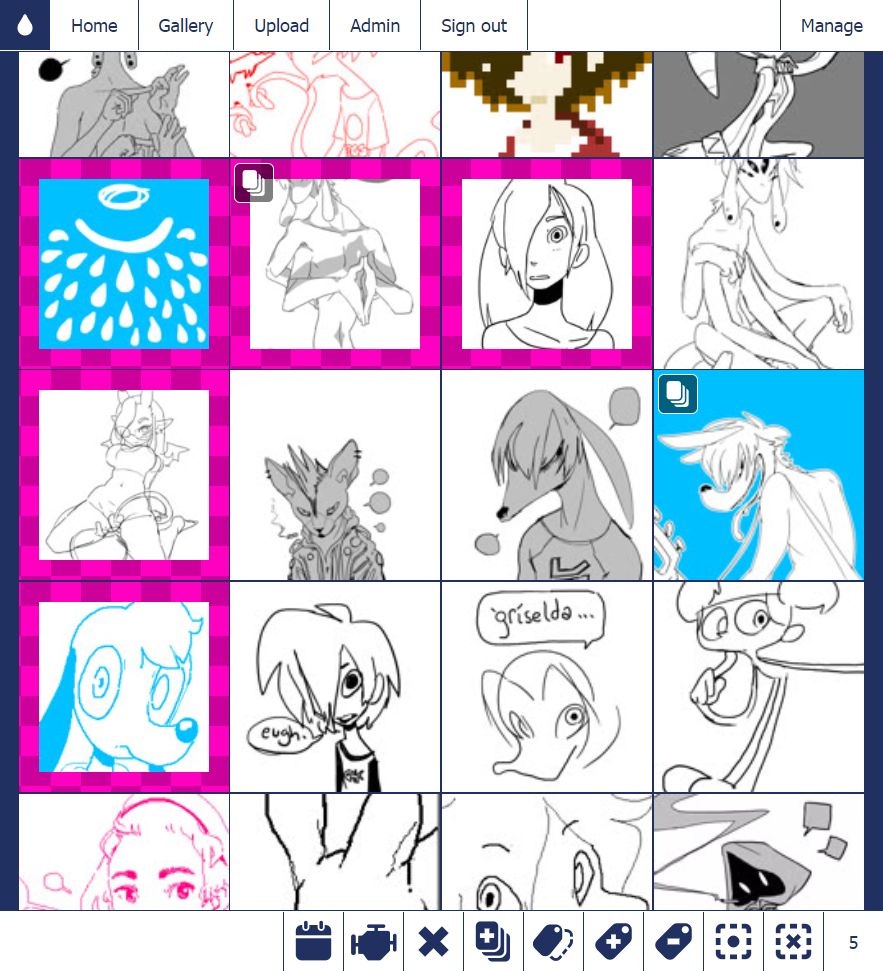Remove a tag from selected images
The image size is (883, 971).
(673, 942)
